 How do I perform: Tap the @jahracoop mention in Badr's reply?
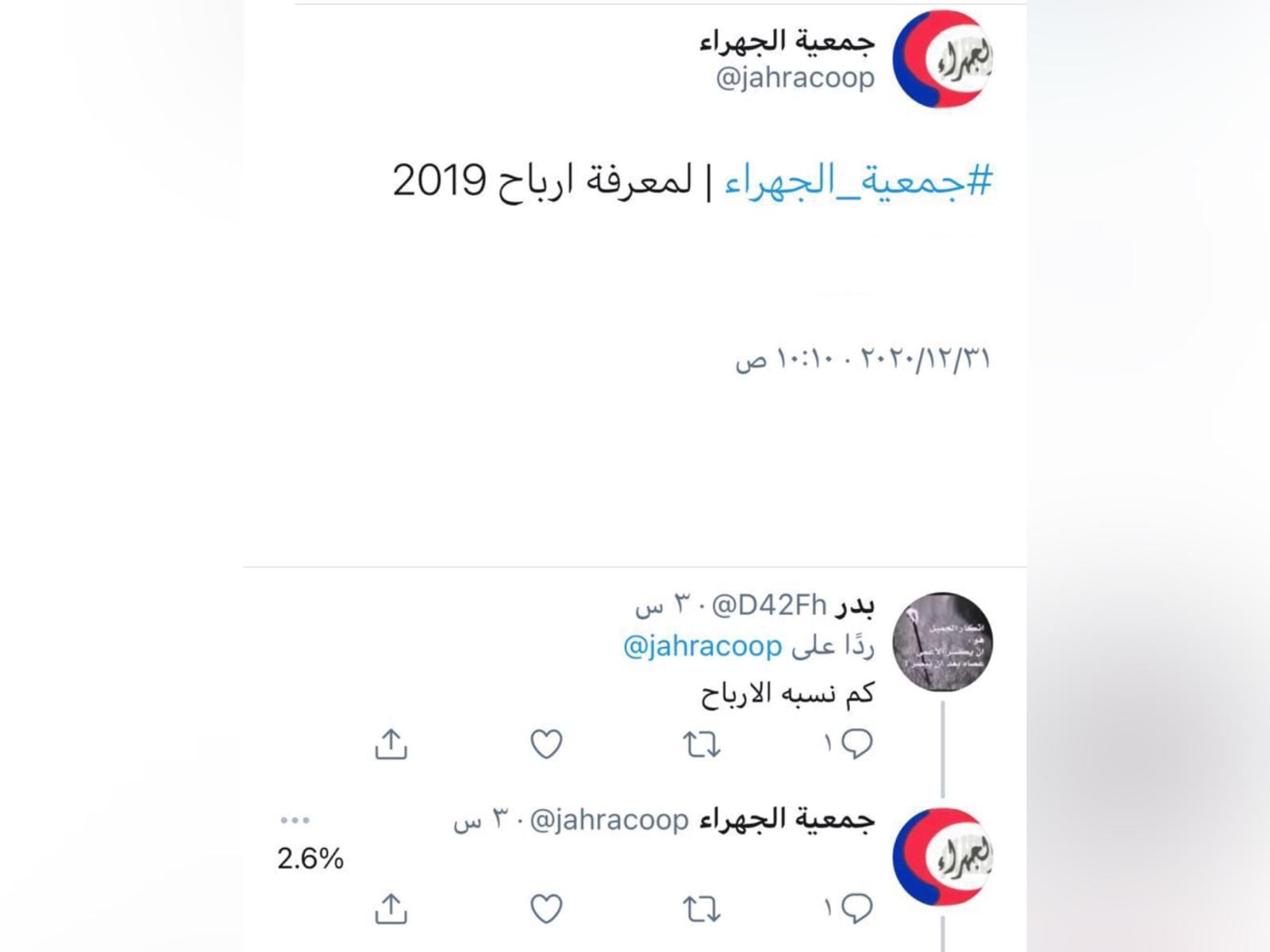coord(702,647)
